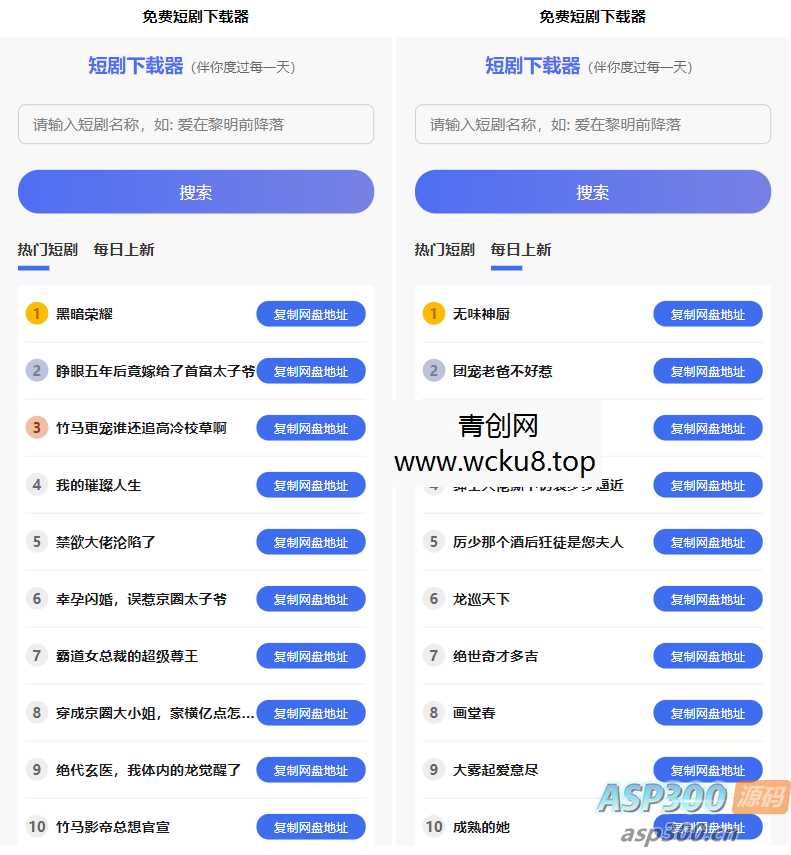The width and height of the screenshot is (791, 855).
Task: Click the 搜索 search button
Action: [196, 192]
